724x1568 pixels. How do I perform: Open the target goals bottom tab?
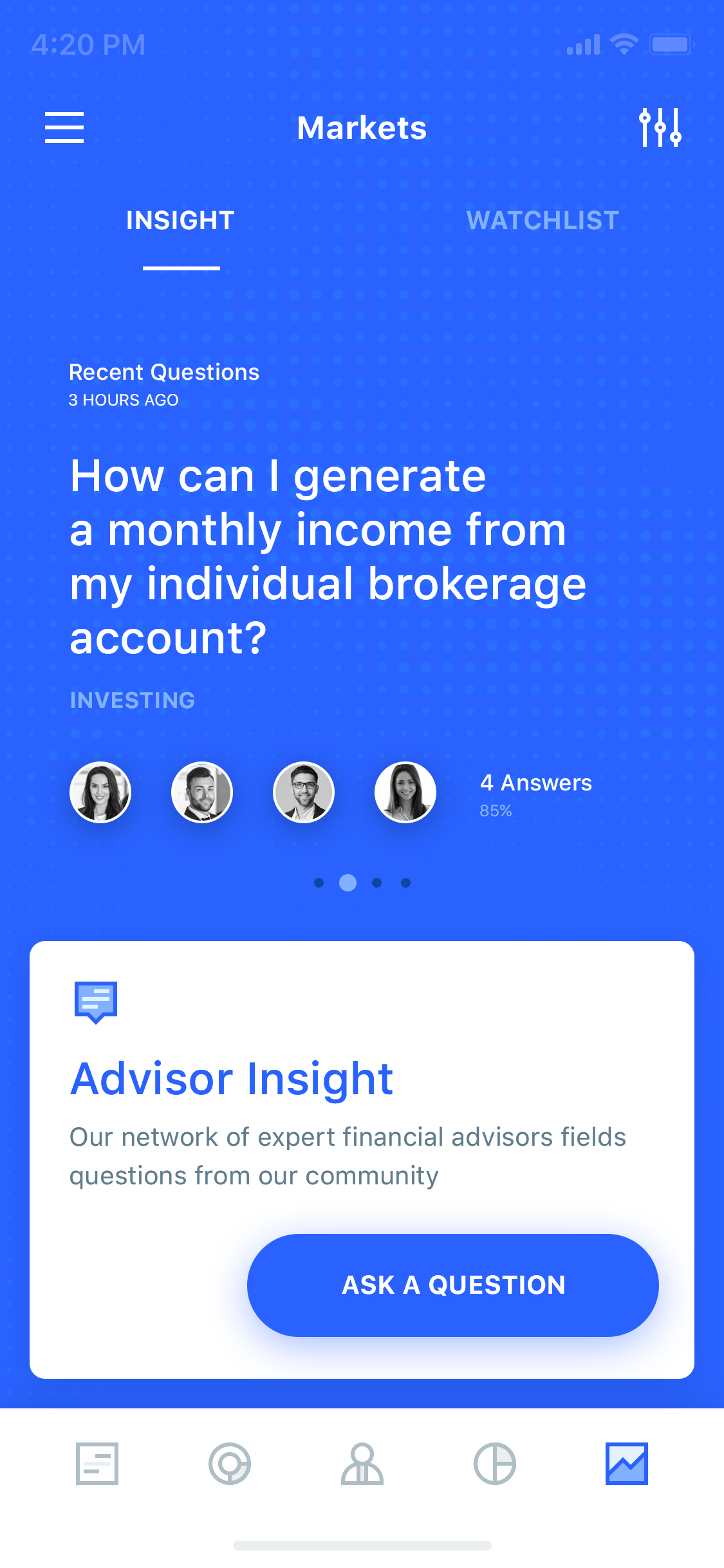(230, 1463)
